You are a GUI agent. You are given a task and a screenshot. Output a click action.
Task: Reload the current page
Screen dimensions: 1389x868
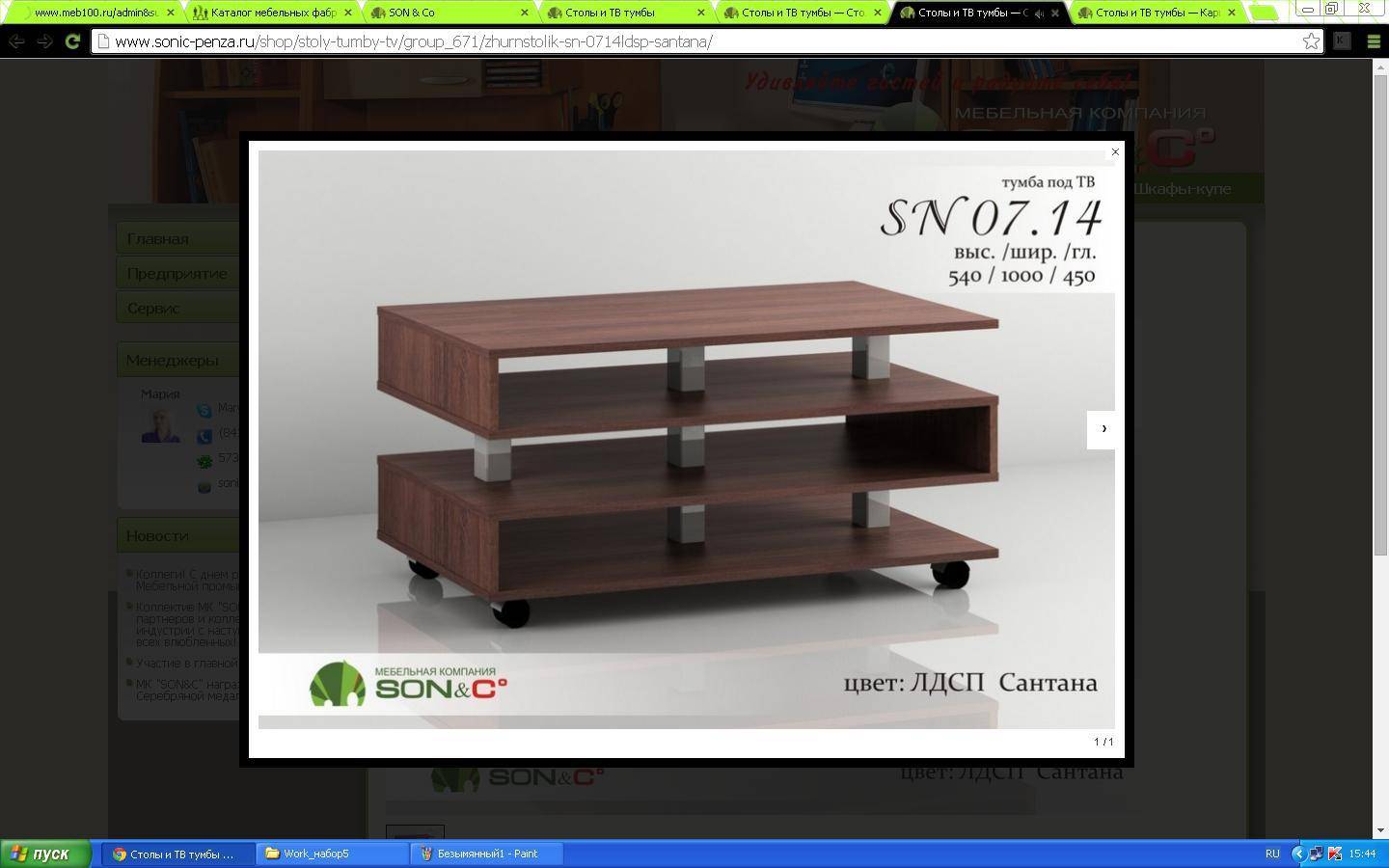[72, 41]
